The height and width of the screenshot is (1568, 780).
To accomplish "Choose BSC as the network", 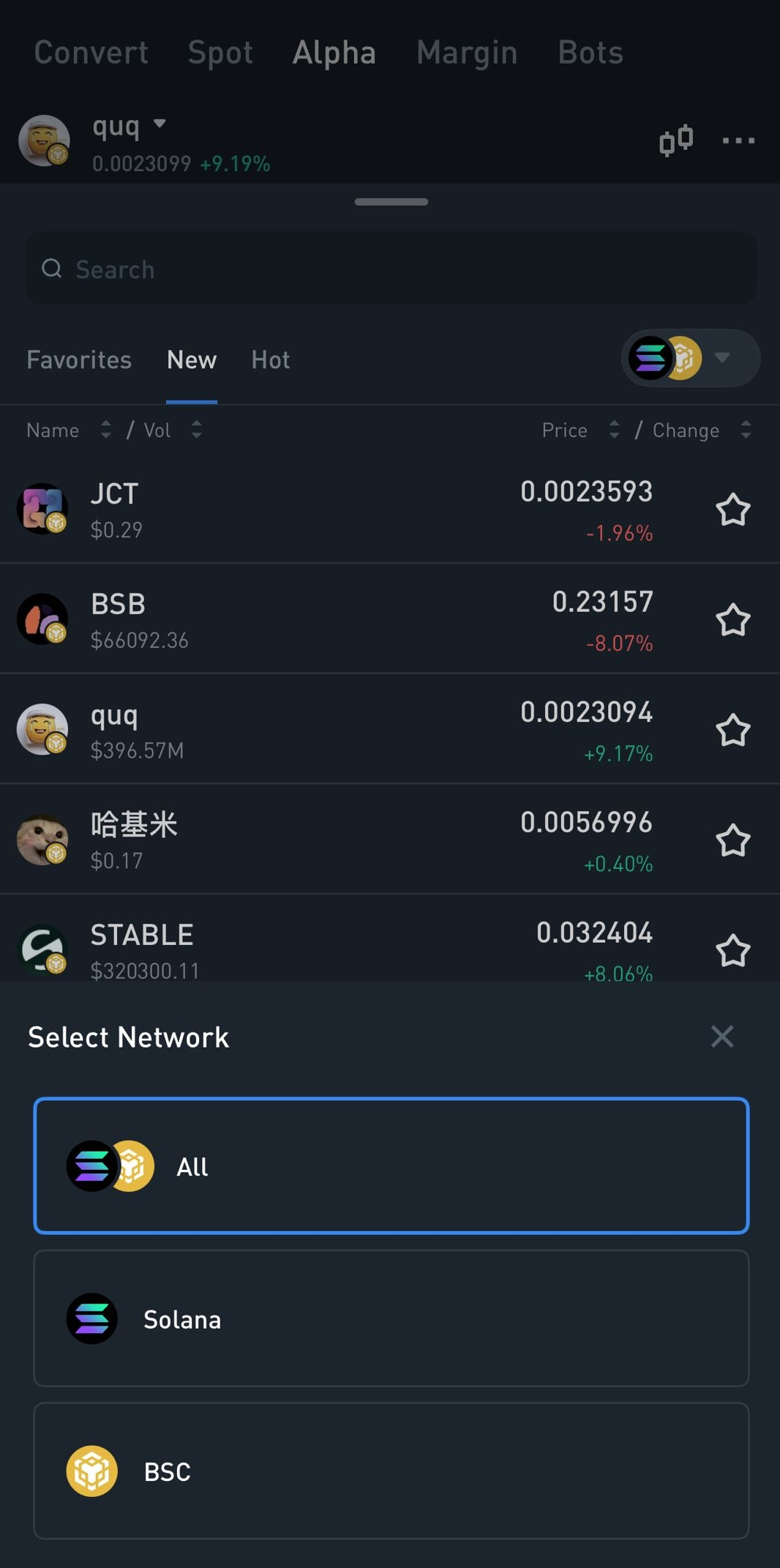I will coord(391,1471).
